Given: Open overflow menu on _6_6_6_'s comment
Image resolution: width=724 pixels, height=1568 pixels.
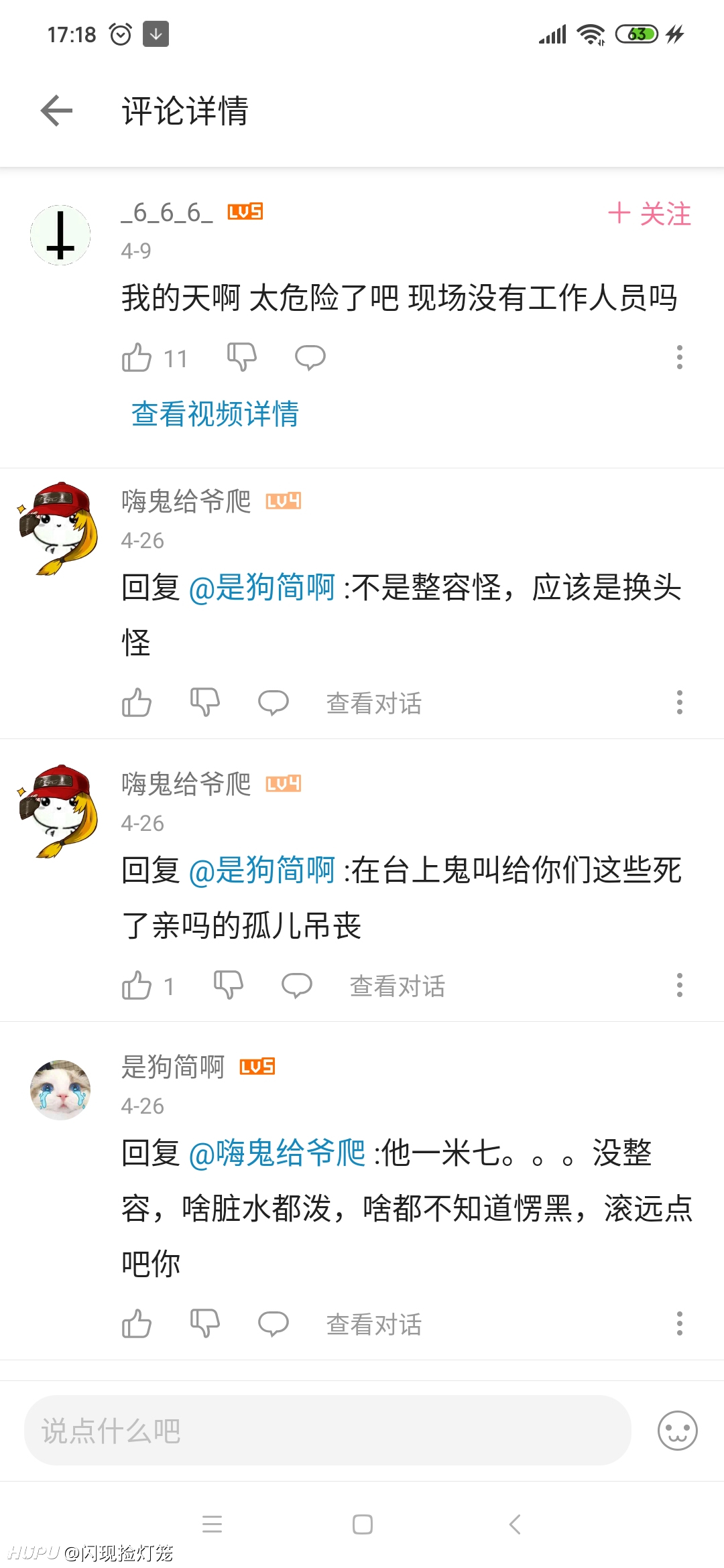Looking at the screenshot, I should click(x=680, y=358).
